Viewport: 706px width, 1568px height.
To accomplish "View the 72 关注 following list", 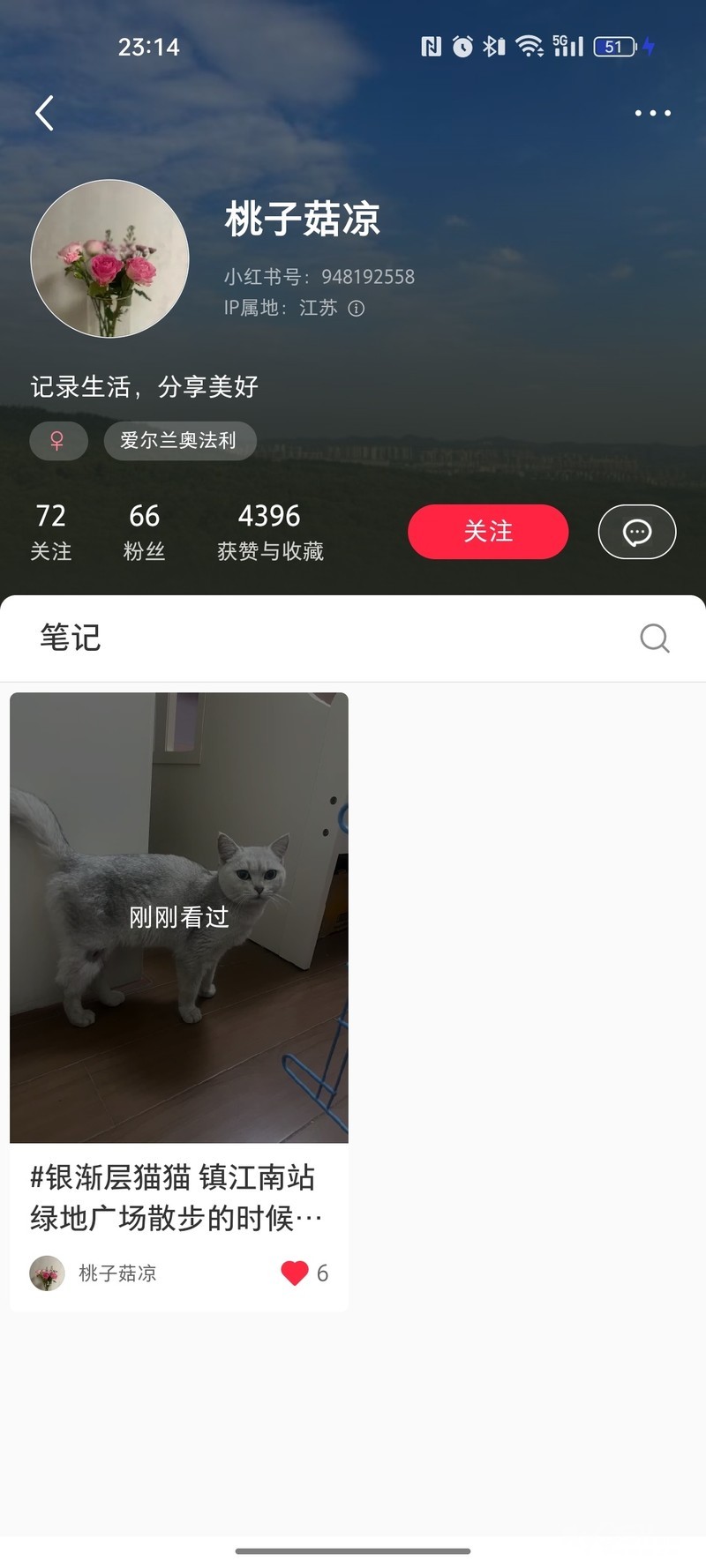I will (51, 531).
